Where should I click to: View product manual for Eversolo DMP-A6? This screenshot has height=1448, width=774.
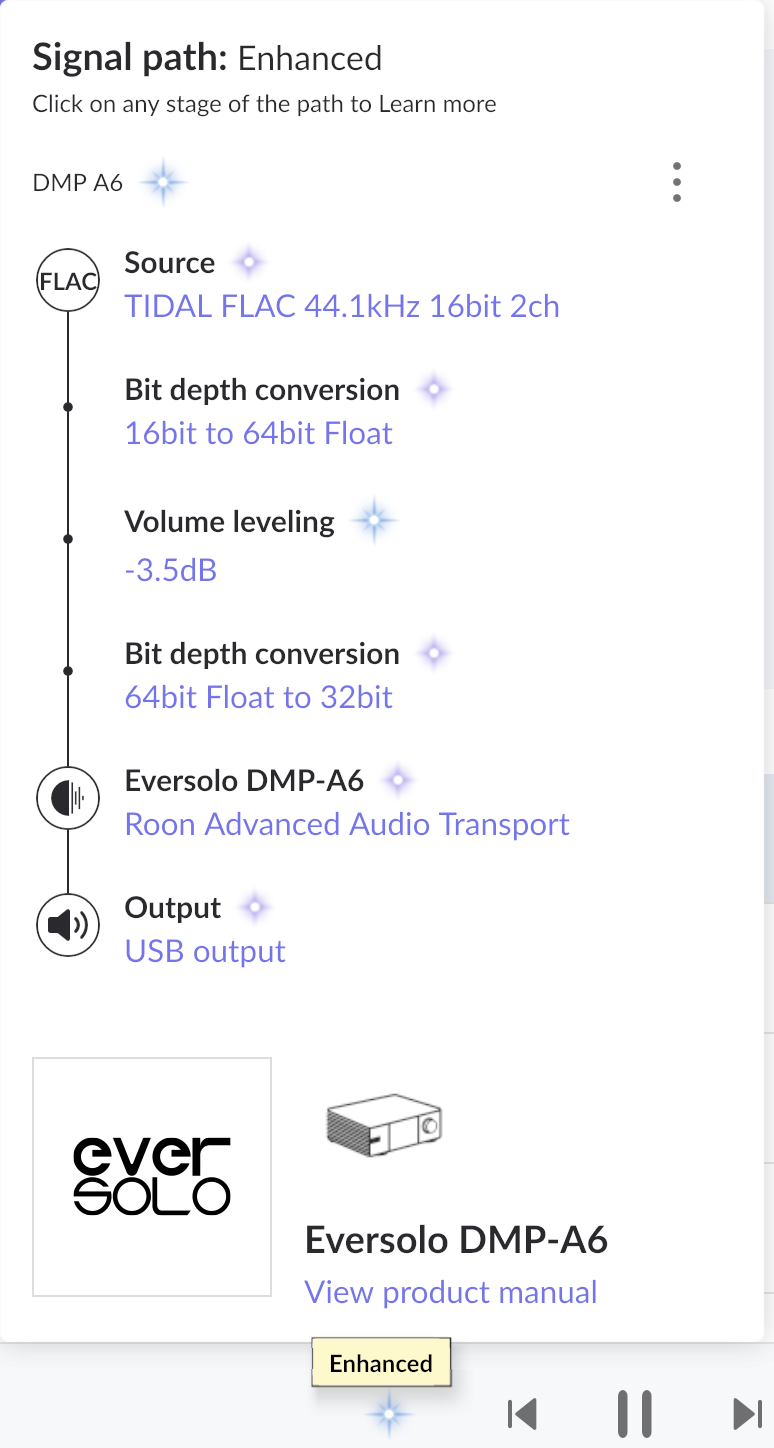(x=451, y=1292)
